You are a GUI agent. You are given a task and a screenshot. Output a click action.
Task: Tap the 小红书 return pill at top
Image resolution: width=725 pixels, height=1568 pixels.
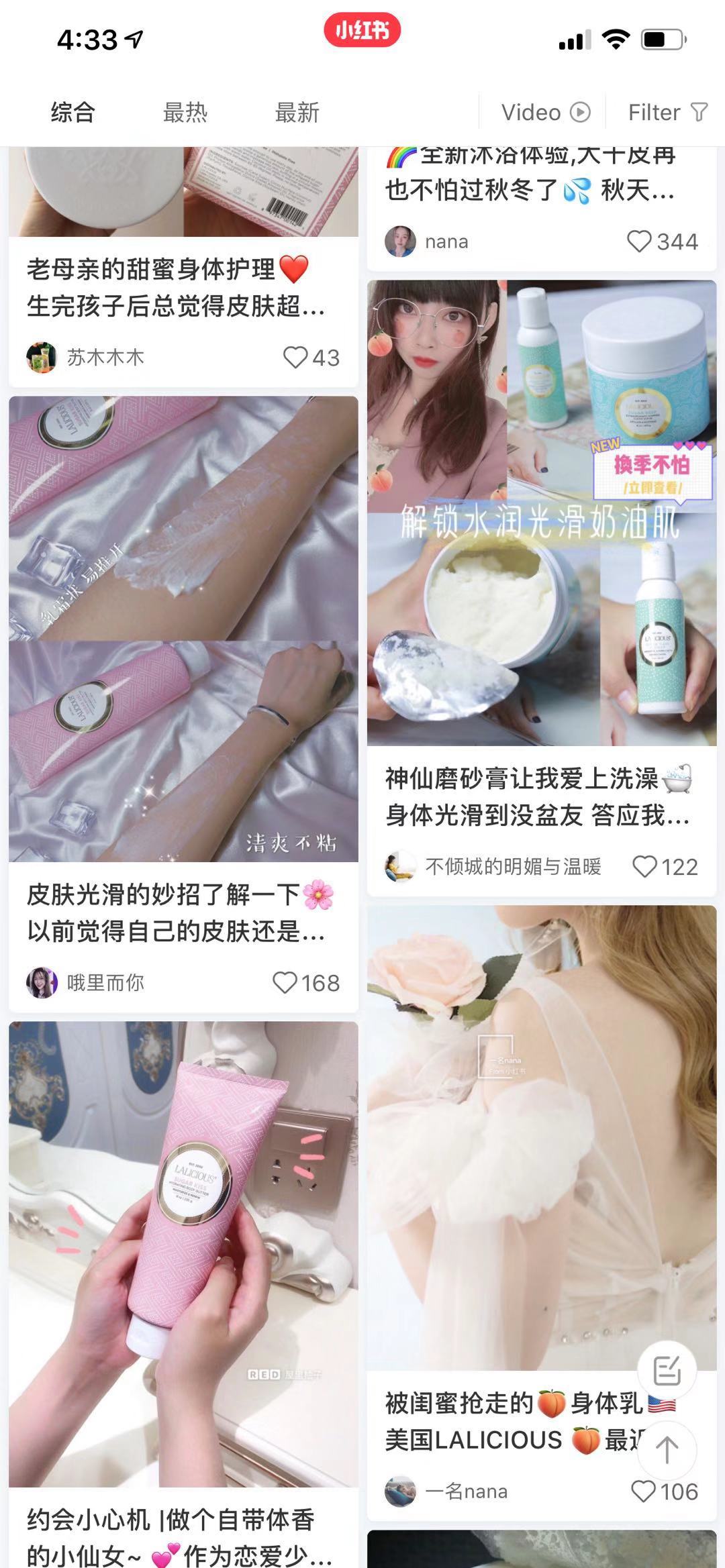click(x=362, y=31)
